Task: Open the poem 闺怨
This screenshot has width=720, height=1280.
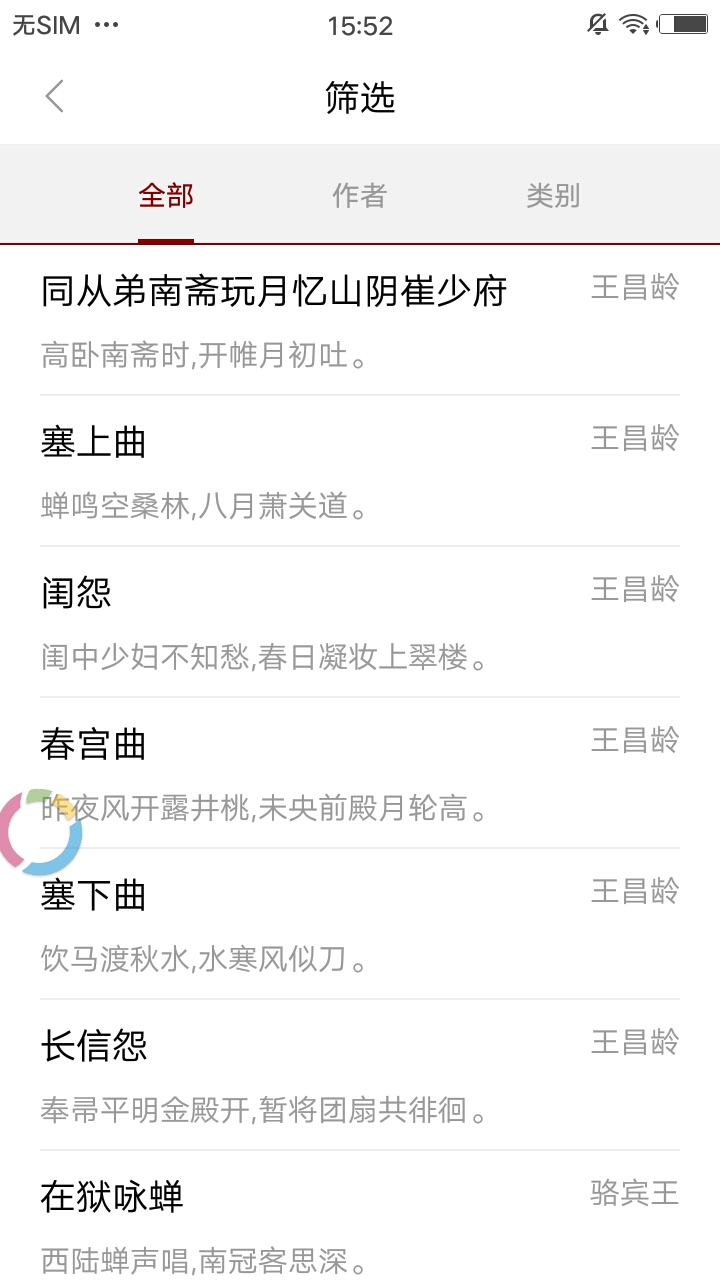Action: (x=360, y=622)
